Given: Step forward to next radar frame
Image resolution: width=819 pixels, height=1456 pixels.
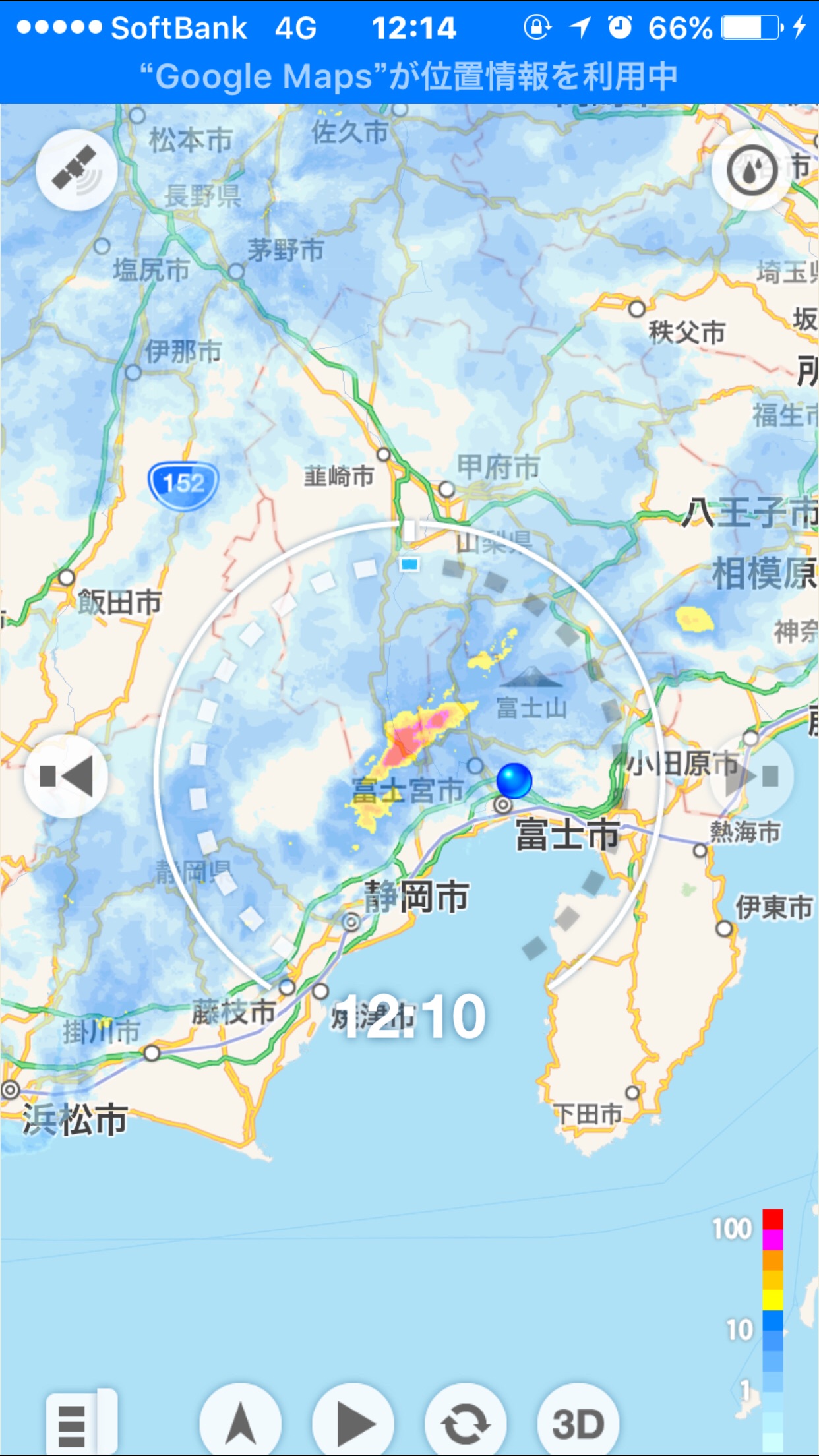Looking at the screenshot, I should 751,775.
